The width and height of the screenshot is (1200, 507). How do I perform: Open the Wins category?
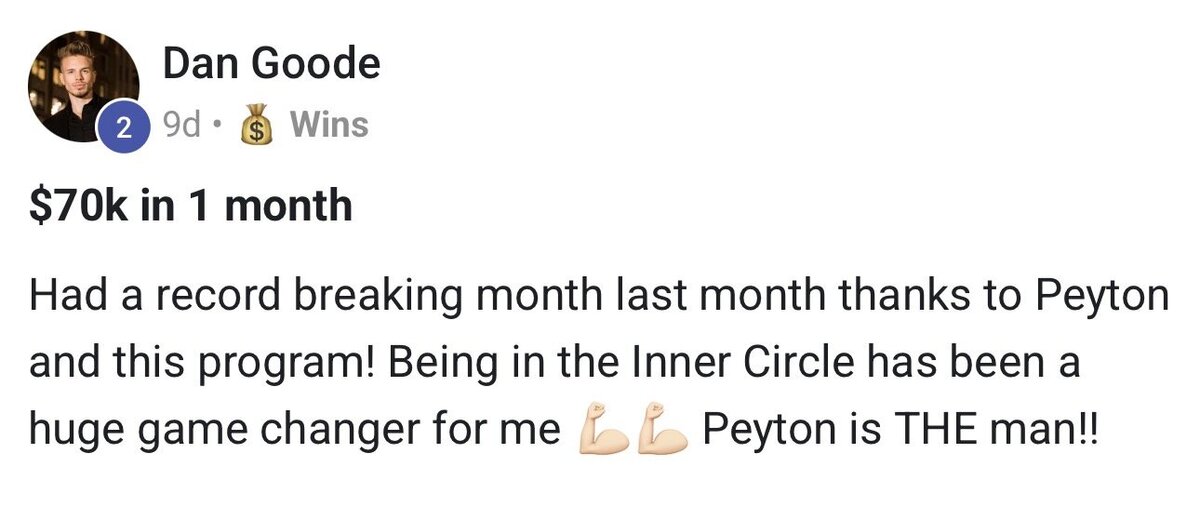coord(327,125)
